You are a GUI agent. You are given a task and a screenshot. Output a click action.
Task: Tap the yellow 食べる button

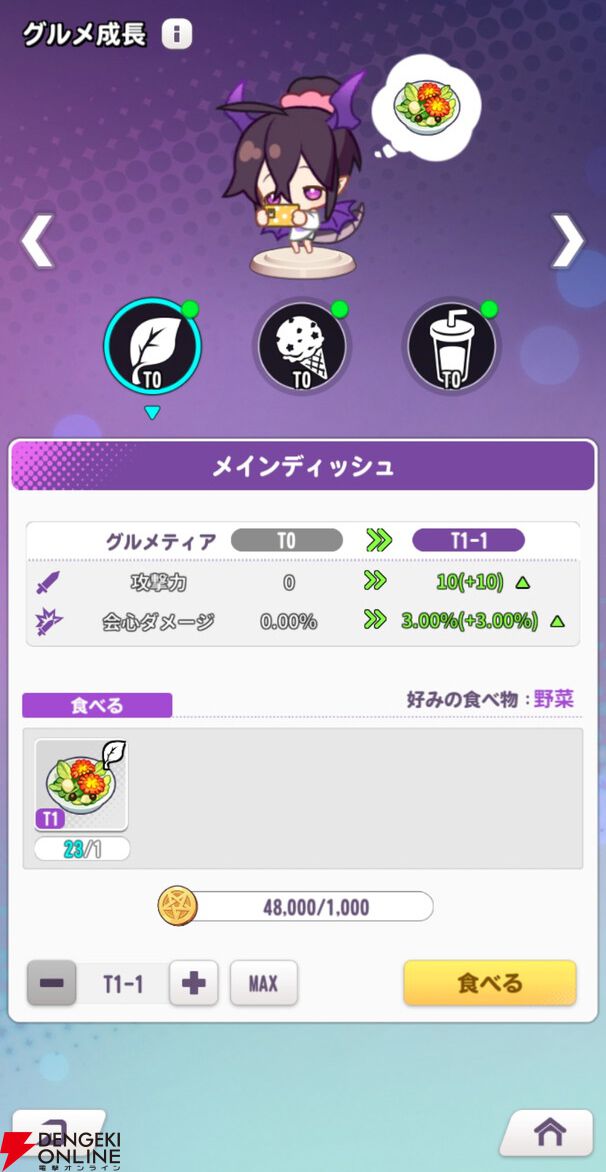coord(489,983)
